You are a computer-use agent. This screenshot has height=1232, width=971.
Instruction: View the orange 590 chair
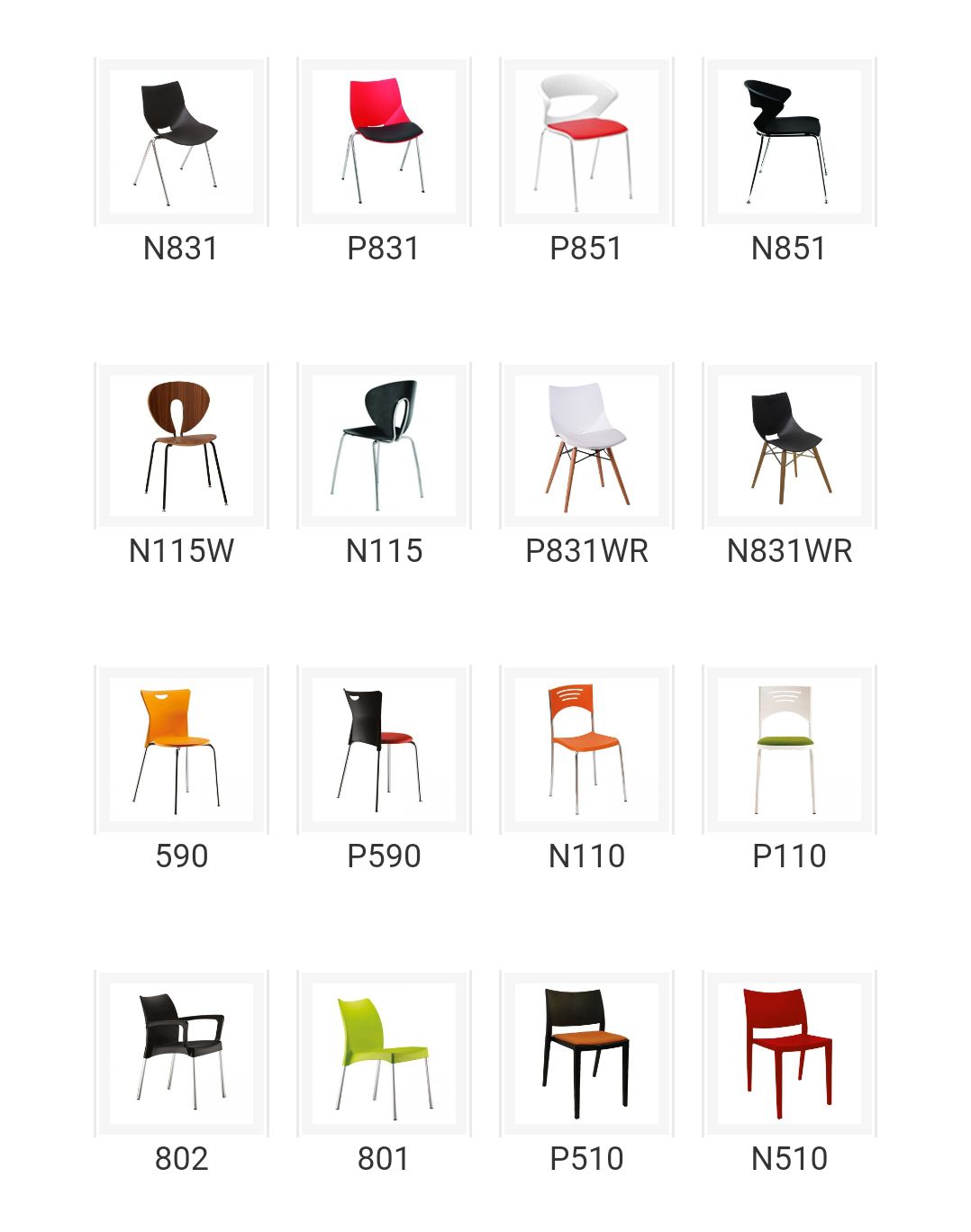pyautogui.click(x=181, y=749)
